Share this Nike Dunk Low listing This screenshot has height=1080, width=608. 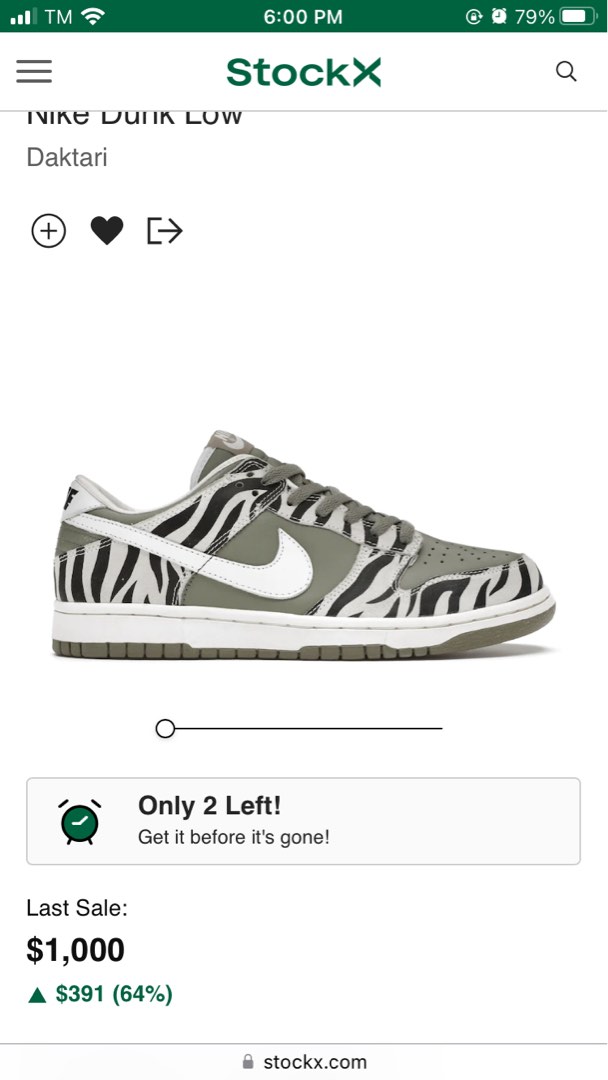[165, 231]
